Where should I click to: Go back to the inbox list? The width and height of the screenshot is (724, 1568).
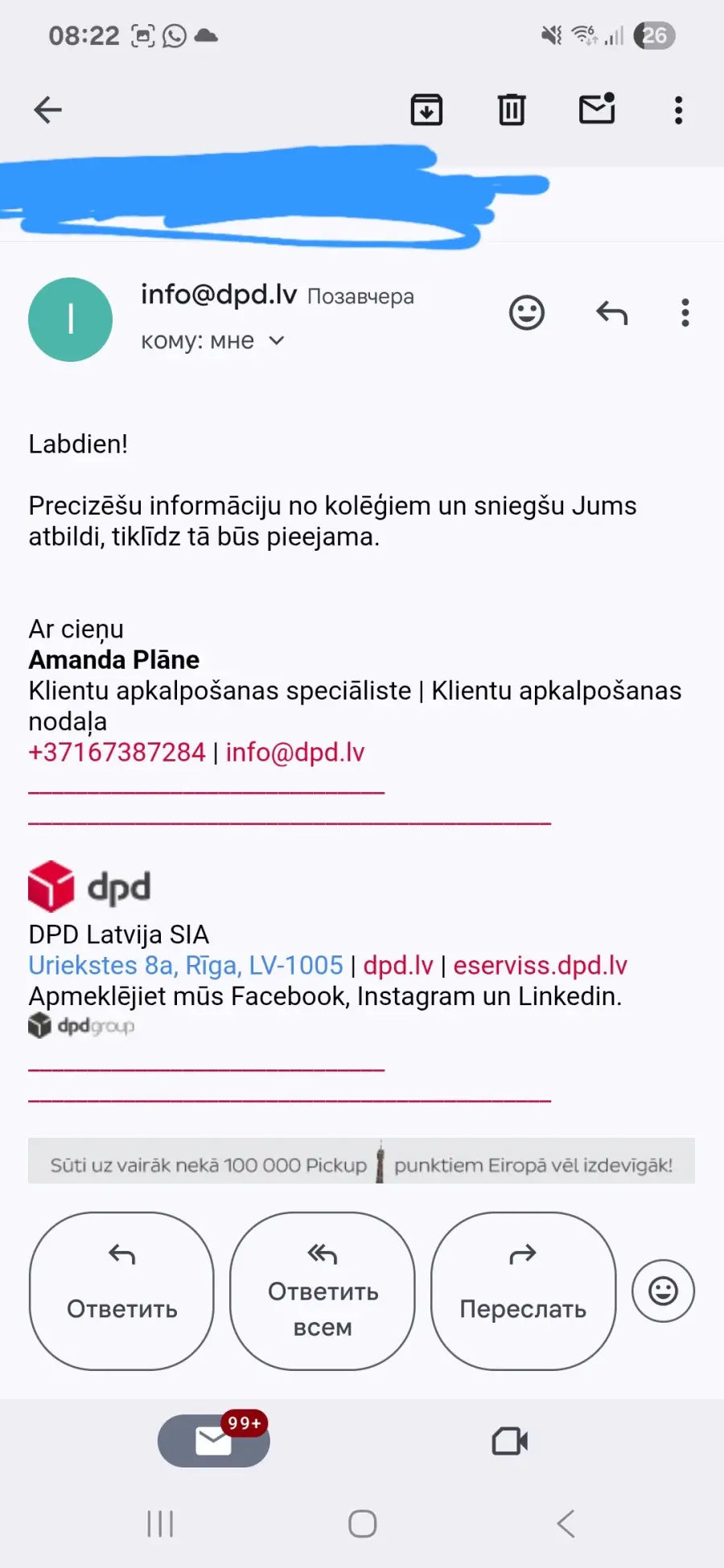click(47, 110)
